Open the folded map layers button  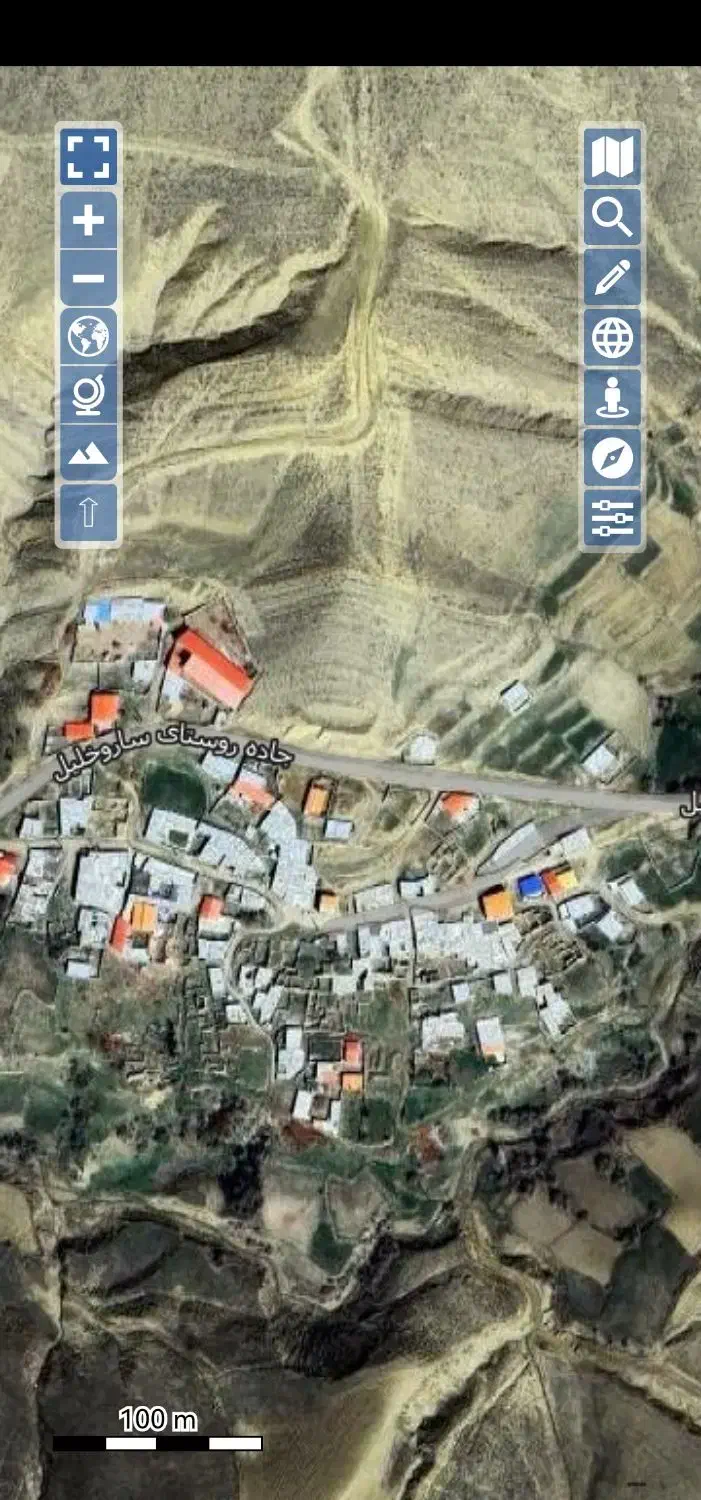(612, 157)
